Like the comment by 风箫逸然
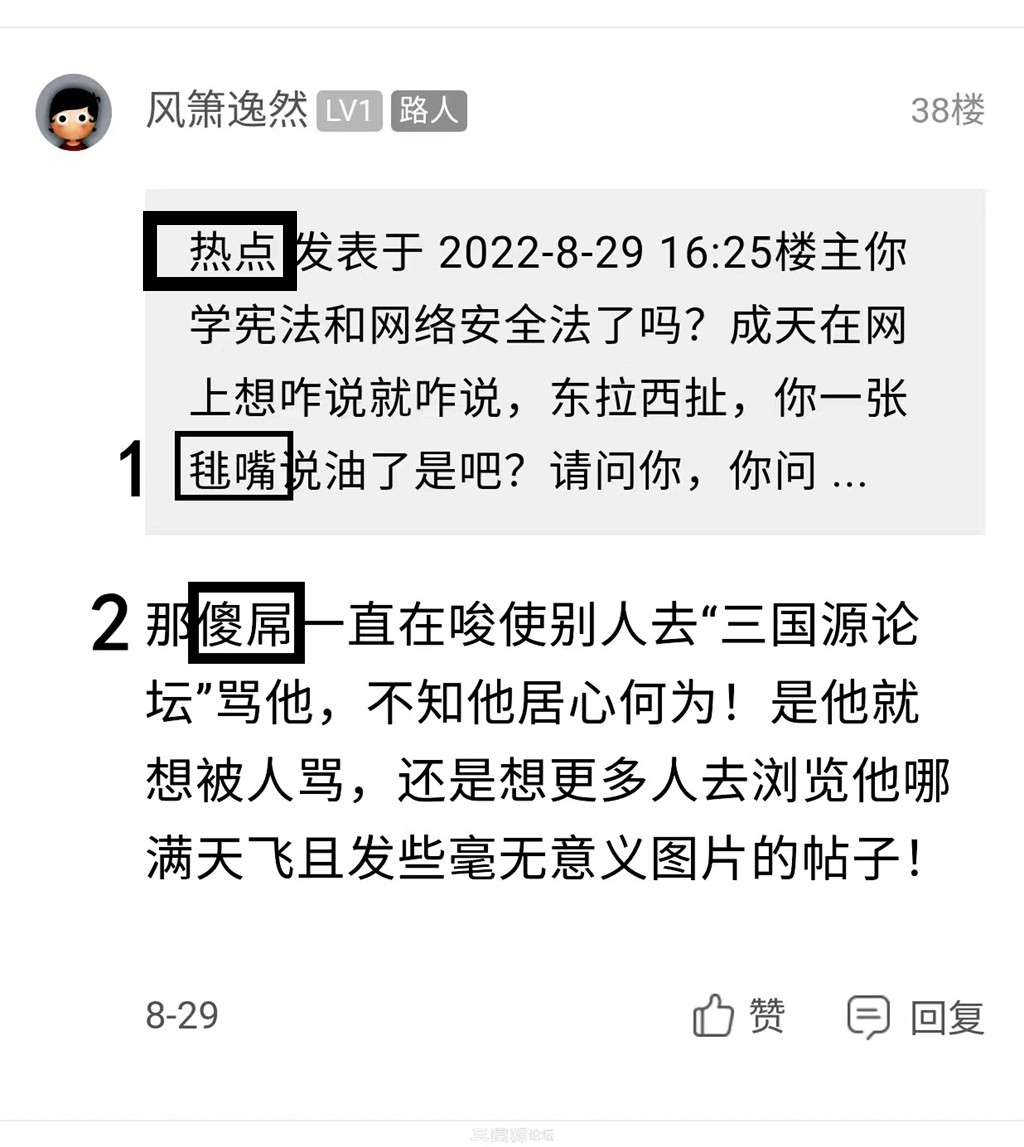This screenshot has width=1024, height=1147. (x=738, y=1017)
